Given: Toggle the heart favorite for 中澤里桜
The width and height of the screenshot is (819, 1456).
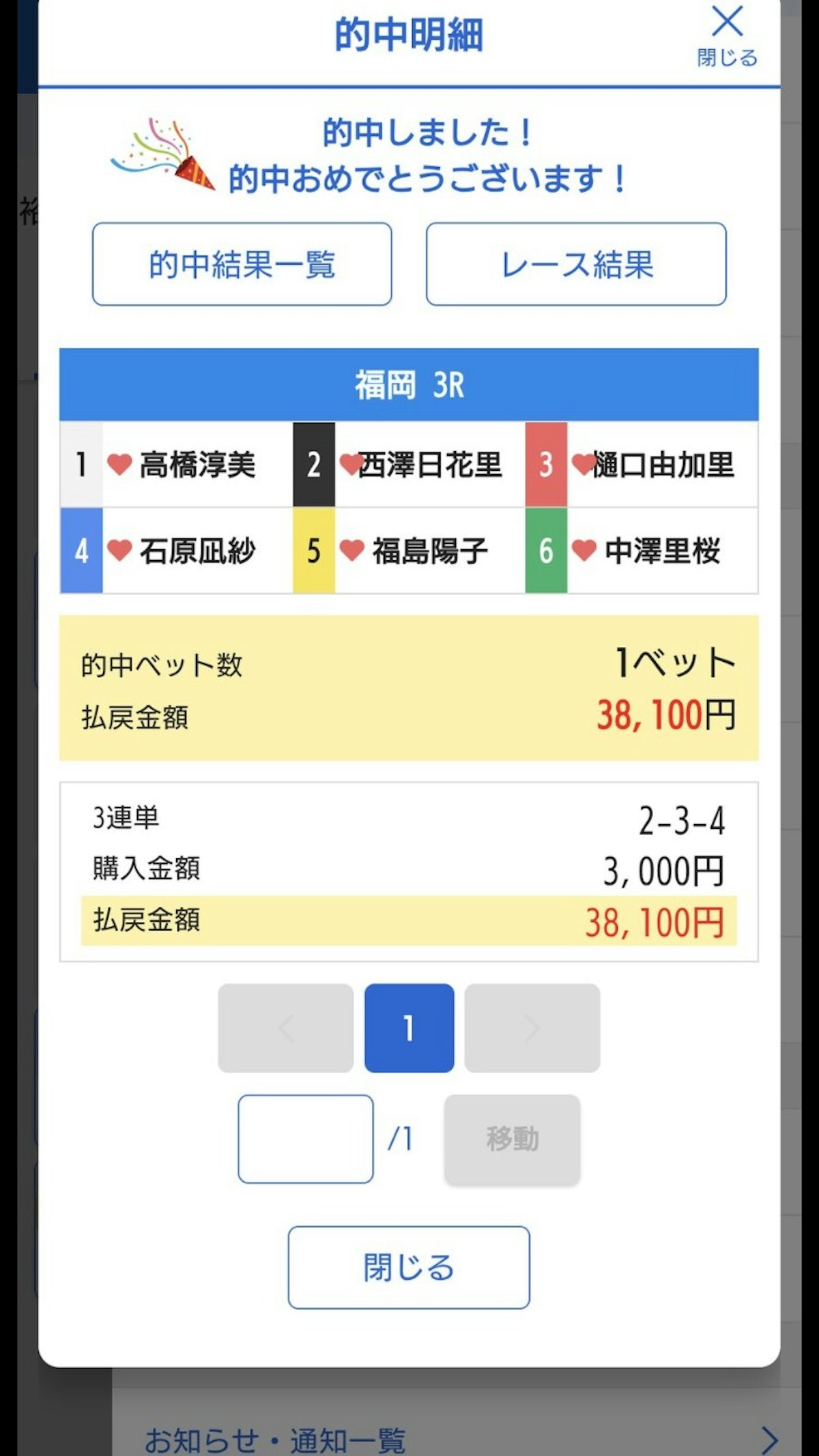Looking at the screenshot, I should click(x=584, y=550).
